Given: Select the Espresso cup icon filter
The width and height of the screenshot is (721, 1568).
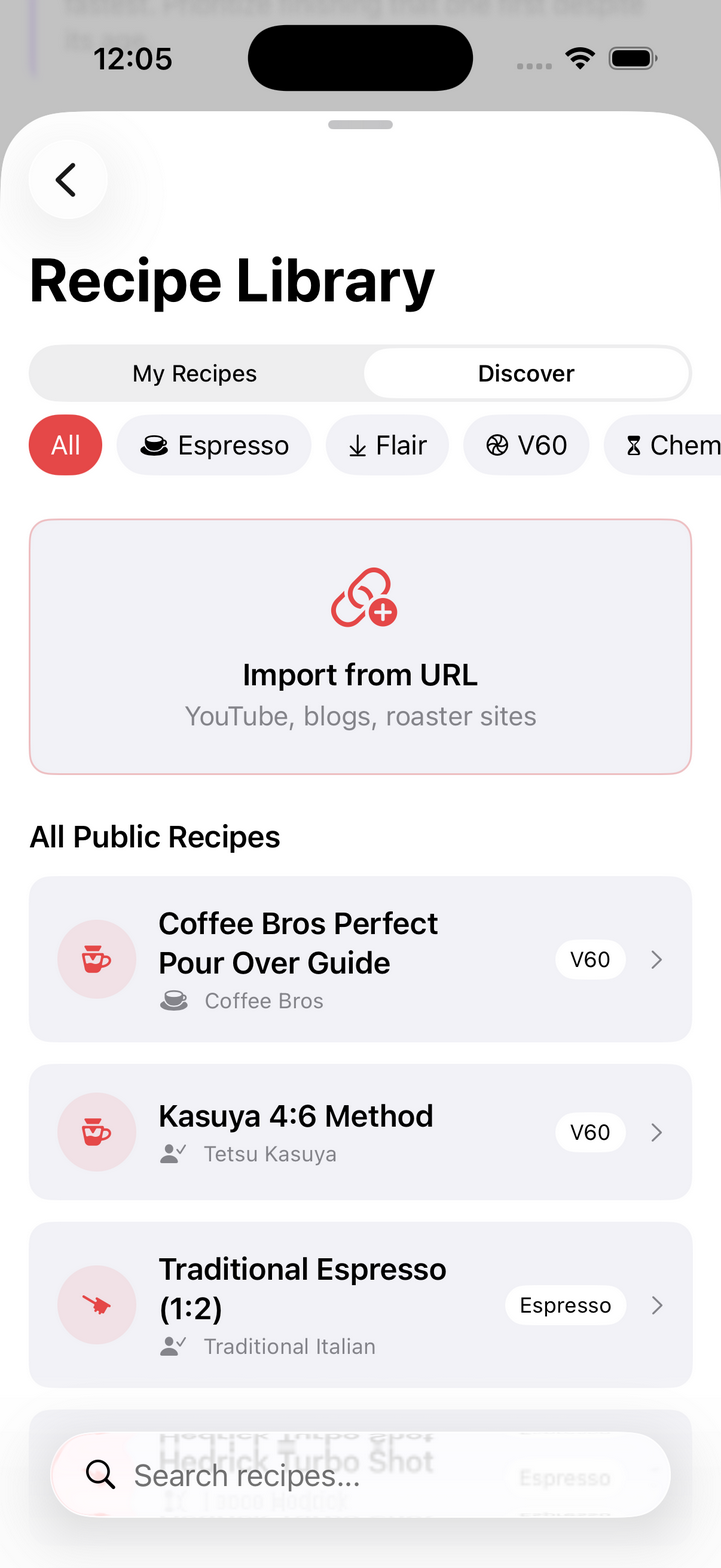Looking at the screenshot, I should (x=155, y=445).
